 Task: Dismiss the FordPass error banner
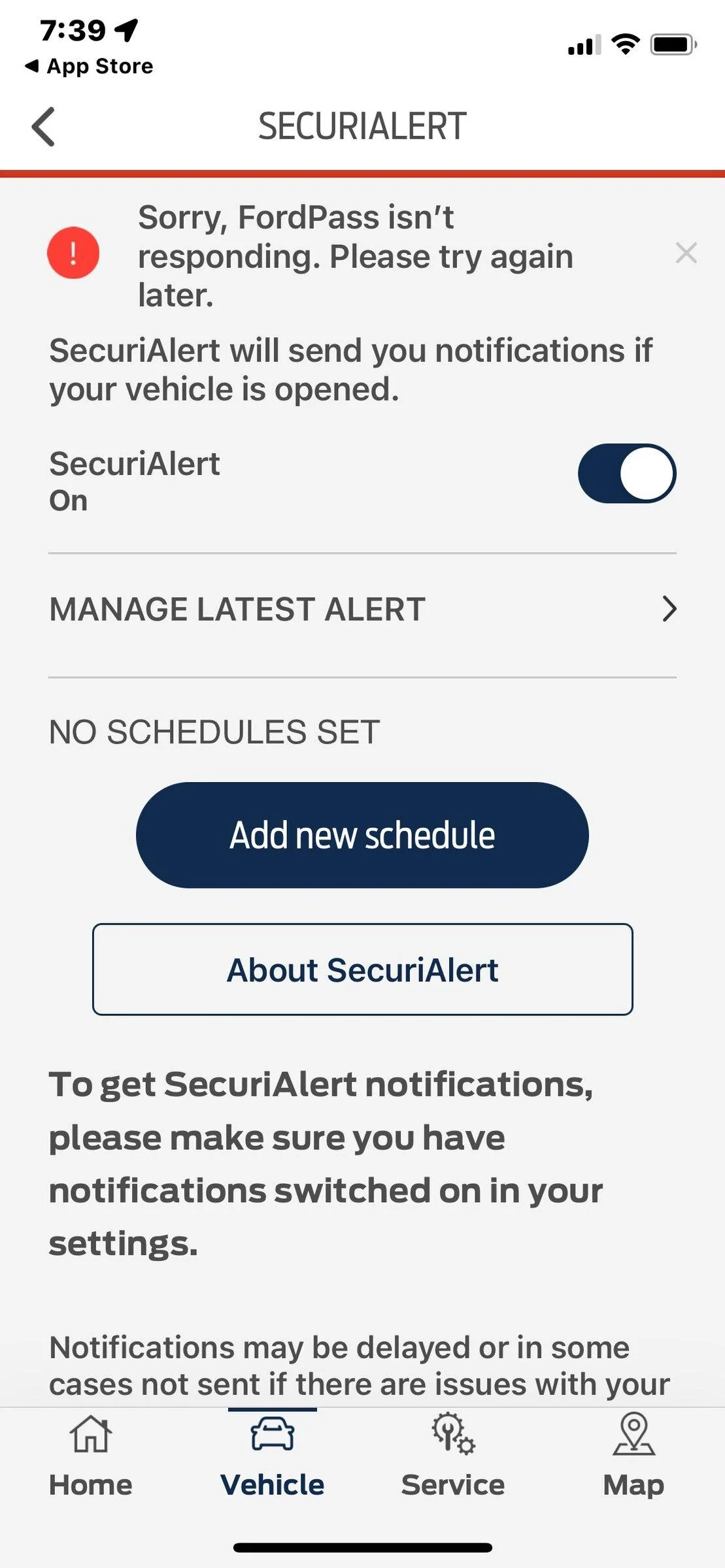686,253
